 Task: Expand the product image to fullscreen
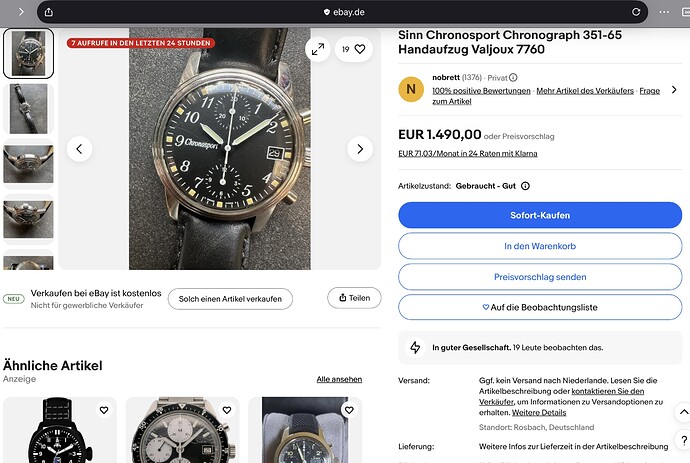pos(317,48)
